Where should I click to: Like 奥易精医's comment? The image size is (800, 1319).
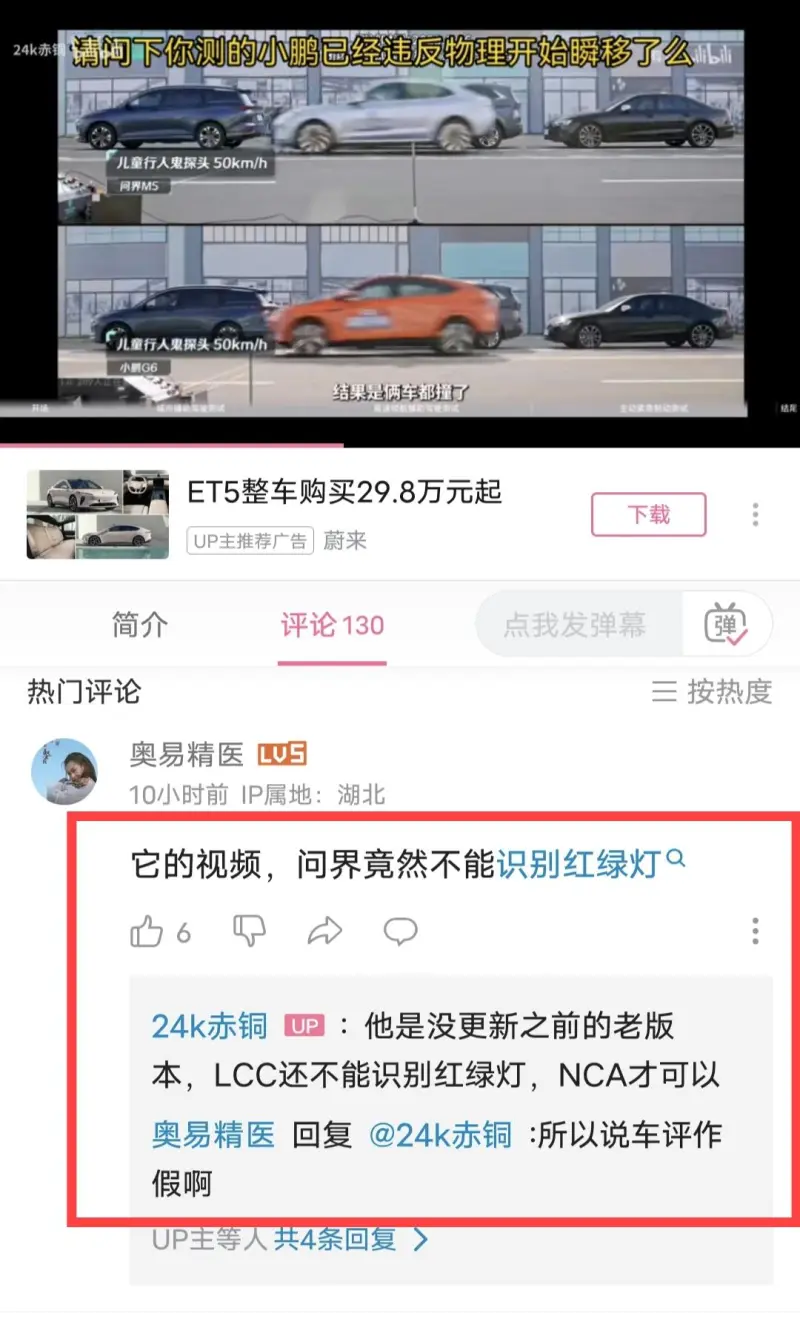point(147,932)
